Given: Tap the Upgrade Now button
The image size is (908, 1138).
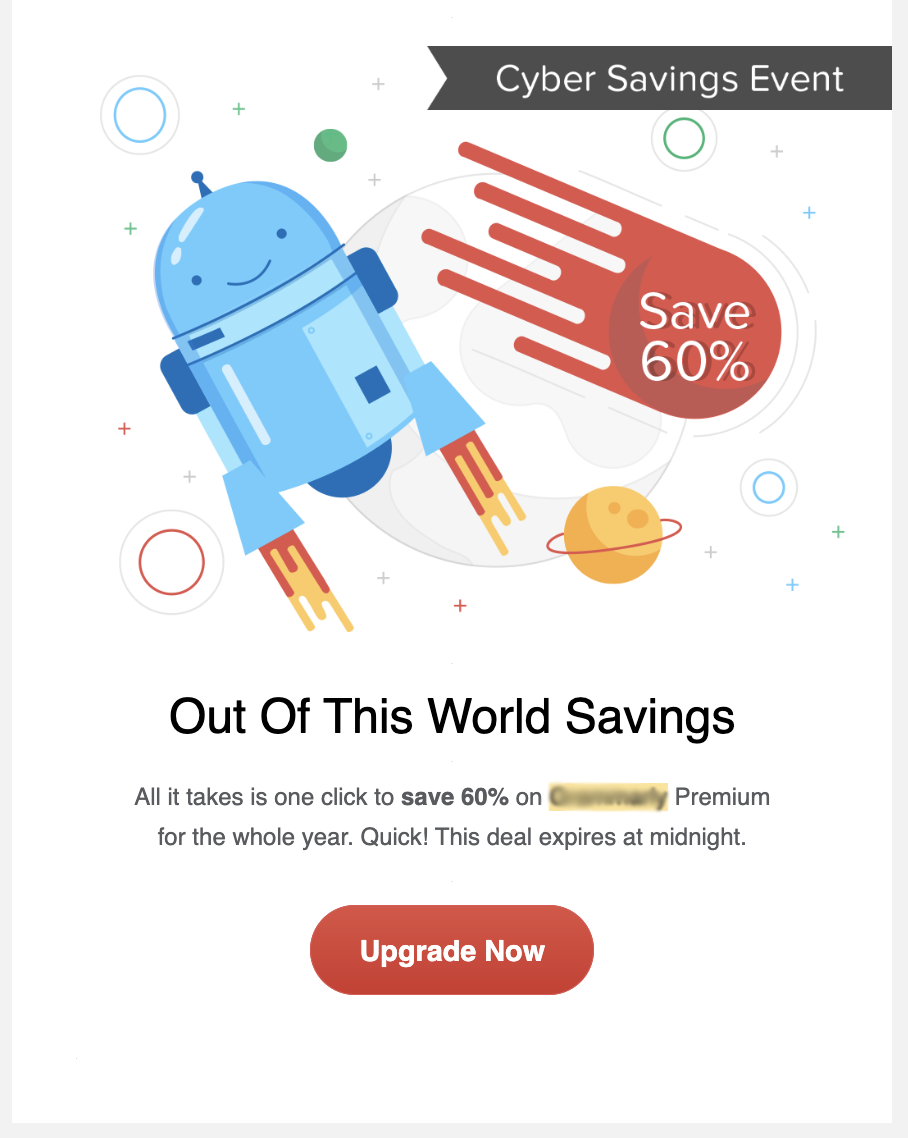Looking at the screenshot, I should pos(452,950).
